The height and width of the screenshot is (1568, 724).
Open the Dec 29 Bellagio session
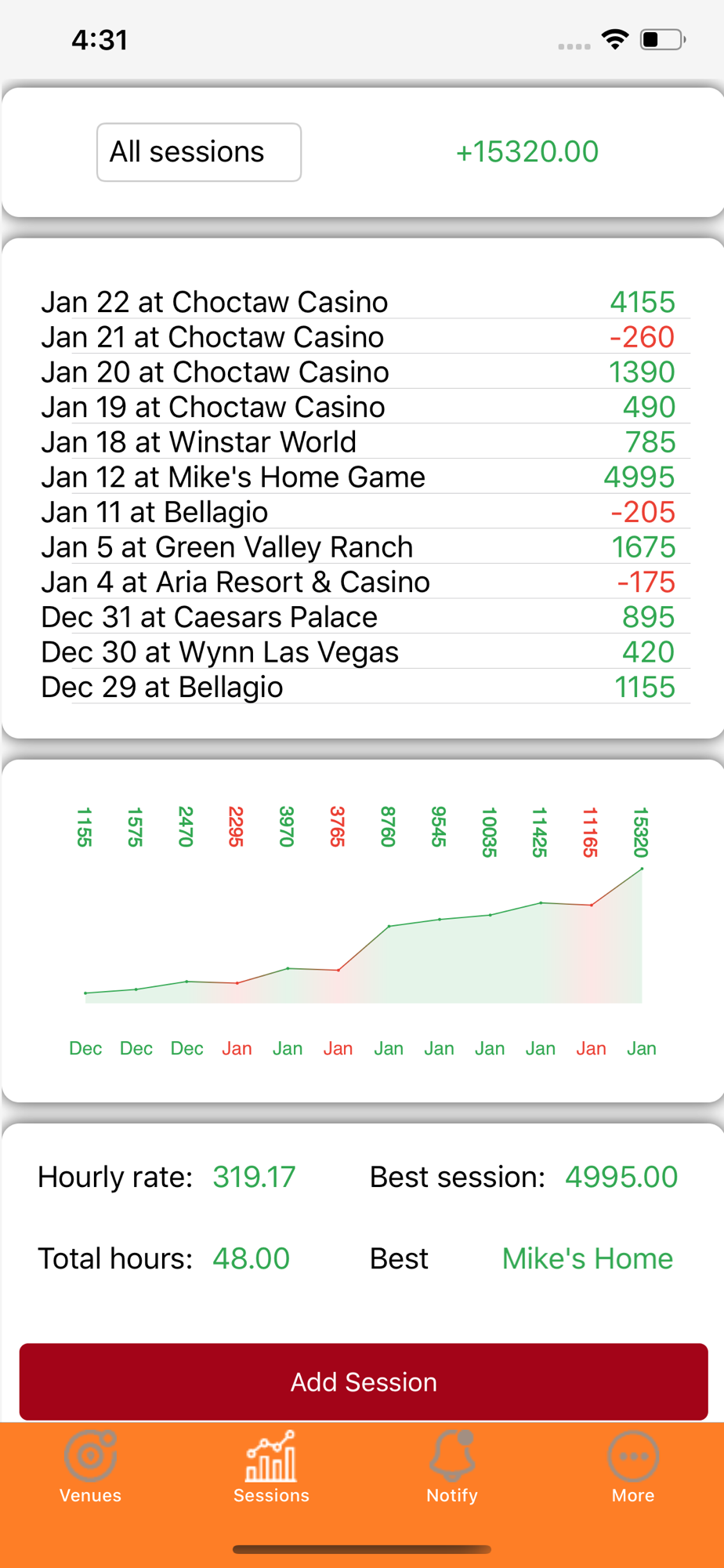point(362,687)
